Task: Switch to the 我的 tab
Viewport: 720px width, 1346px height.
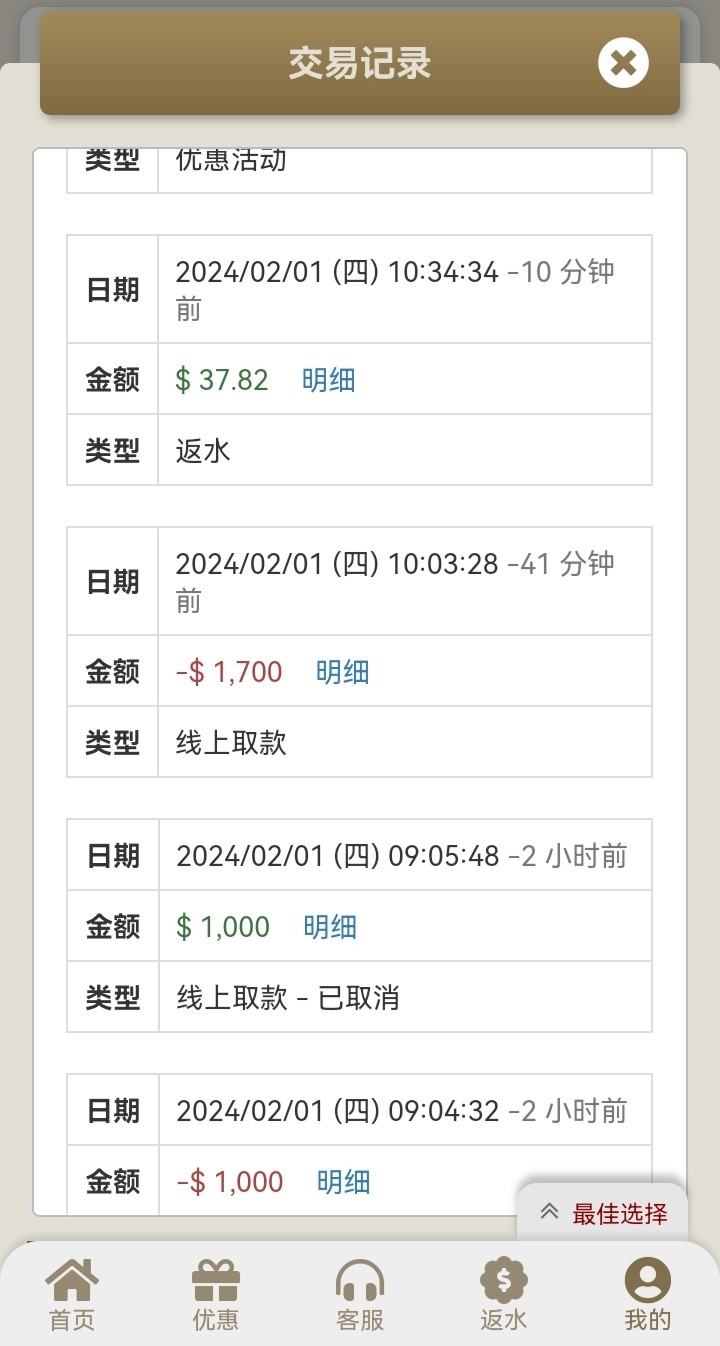Action: pyautogui.click(x=647, y=1320)
